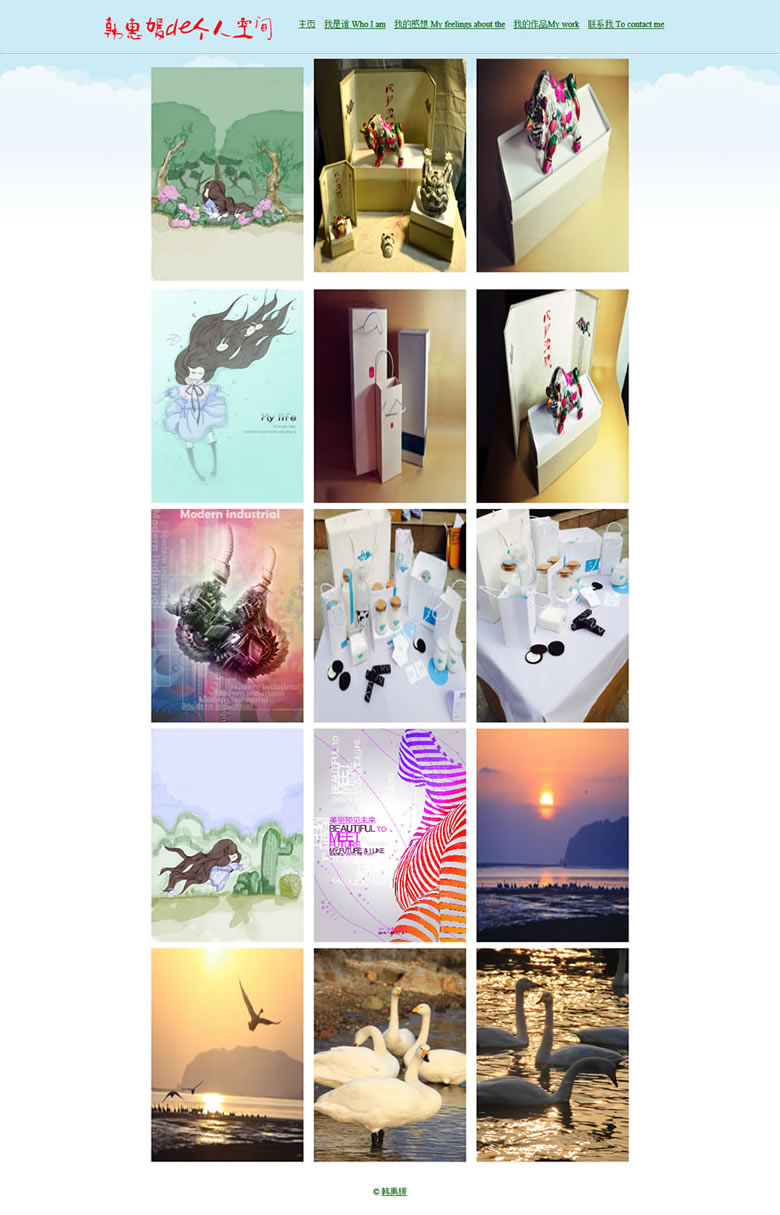
Task: View the My life floating-hair girl artwork
Action: click(227, 396)
